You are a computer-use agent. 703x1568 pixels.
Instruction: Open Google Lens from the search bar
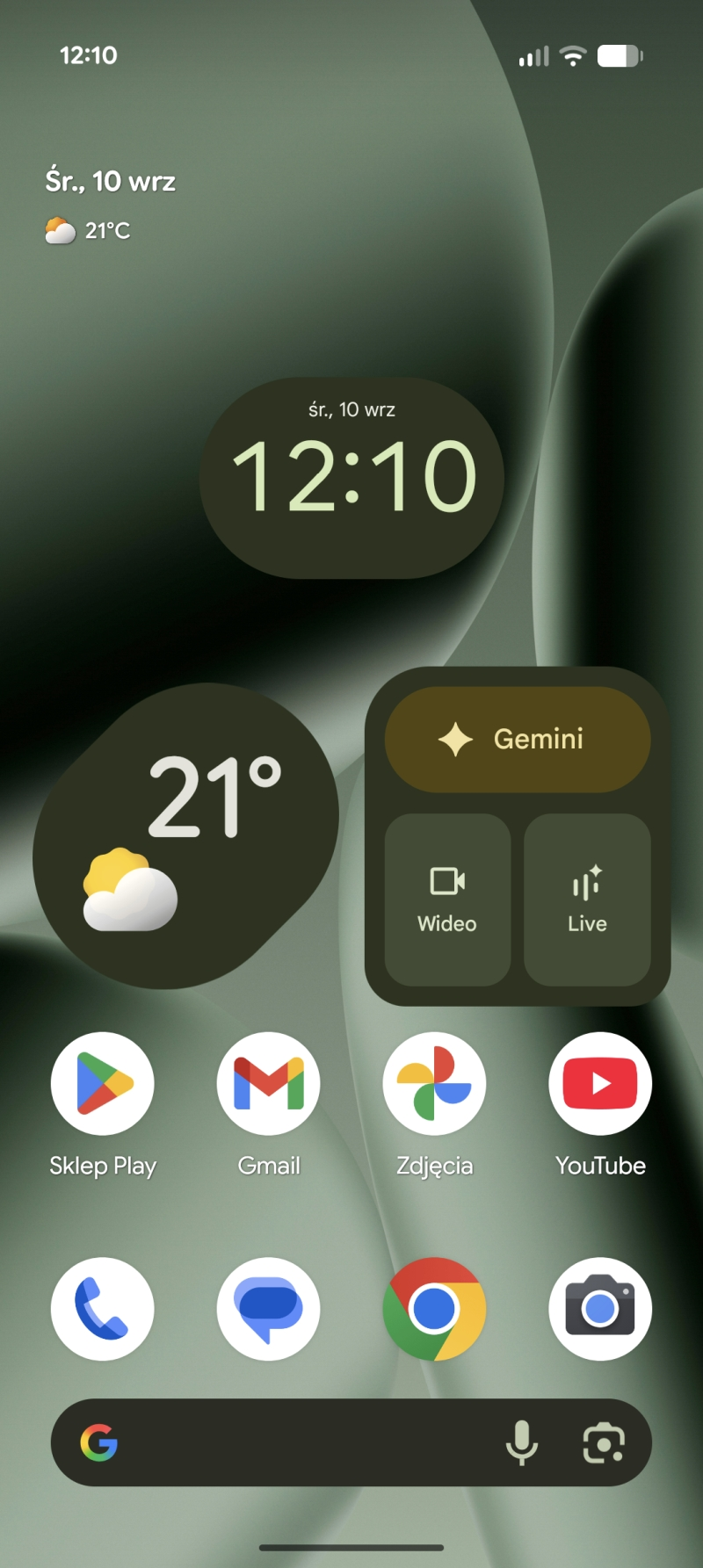604,1442
